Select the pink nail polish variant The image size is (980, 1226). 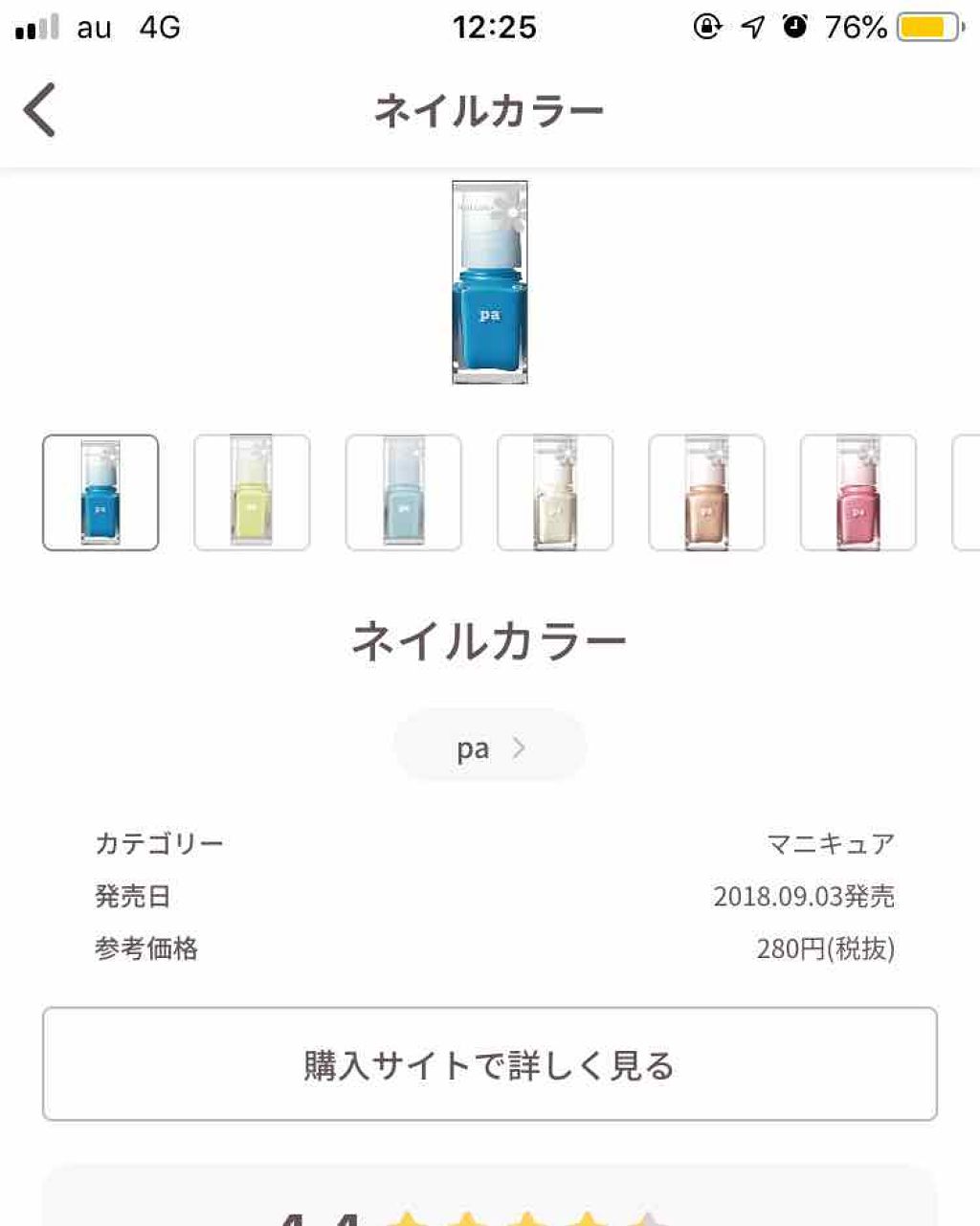[858, 492]
